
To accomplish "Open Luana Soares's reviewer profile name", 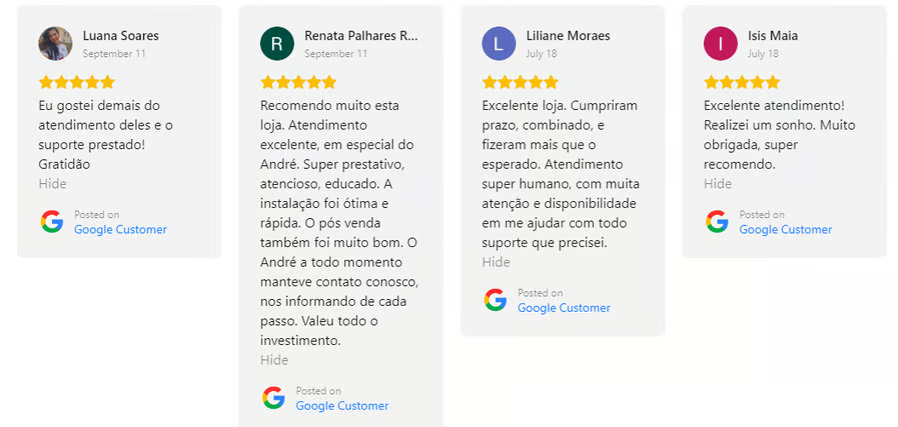I will 120,36.
